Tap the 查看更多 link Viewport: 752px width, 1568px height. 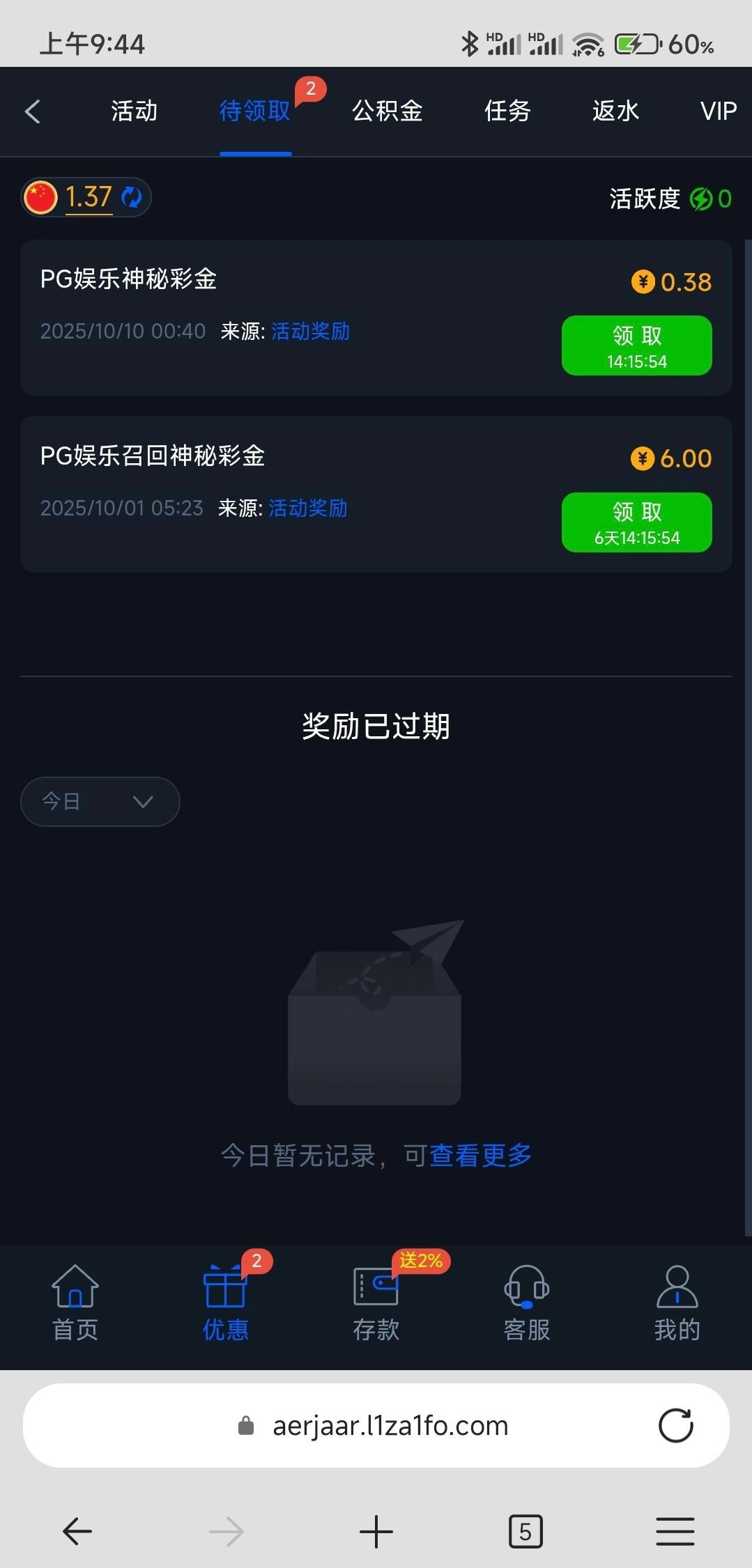coord(480,1156)
